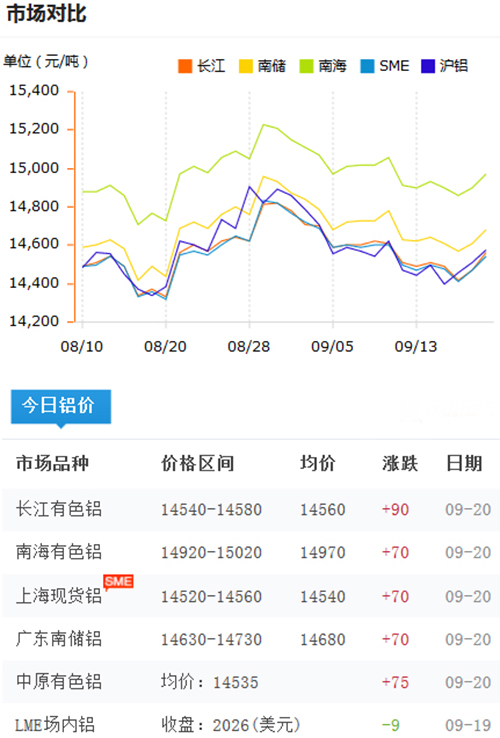Screen dimensions: 500x738
Task: Select the 今日铝价 tab
Action: 61,406
